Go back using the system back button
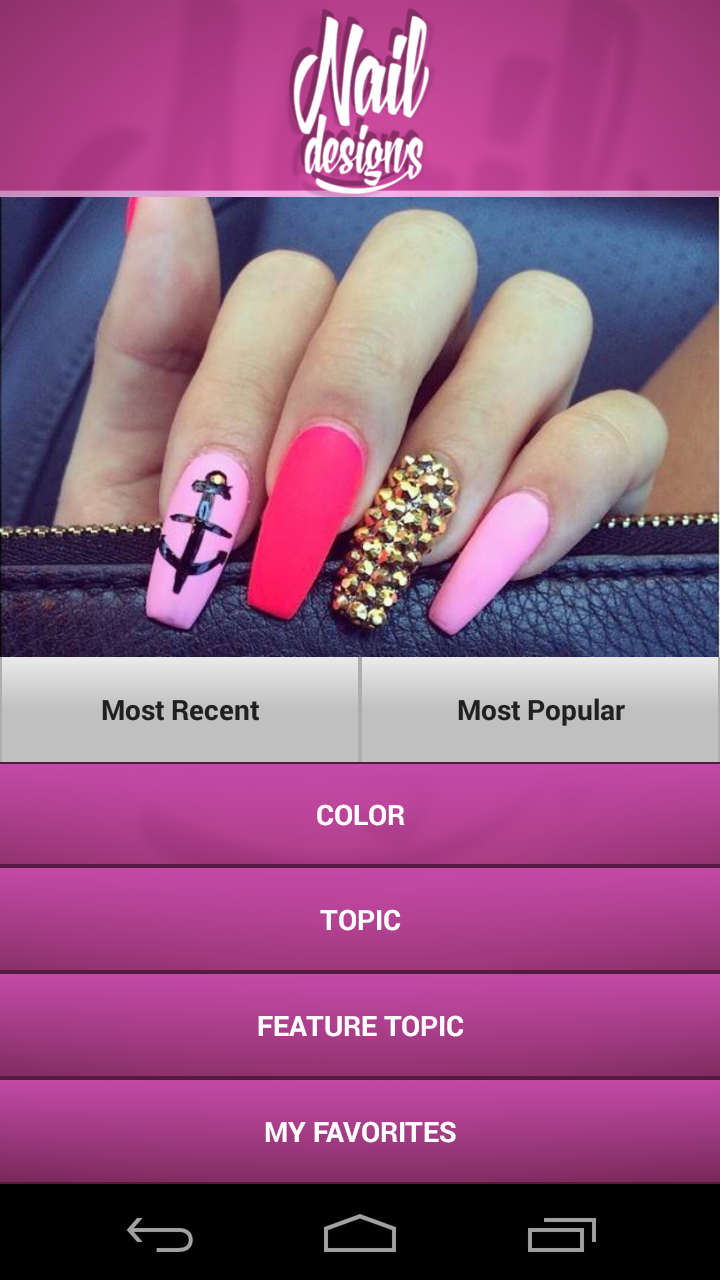This screenshot has height=1280, width=720. tap(160, 1234)
